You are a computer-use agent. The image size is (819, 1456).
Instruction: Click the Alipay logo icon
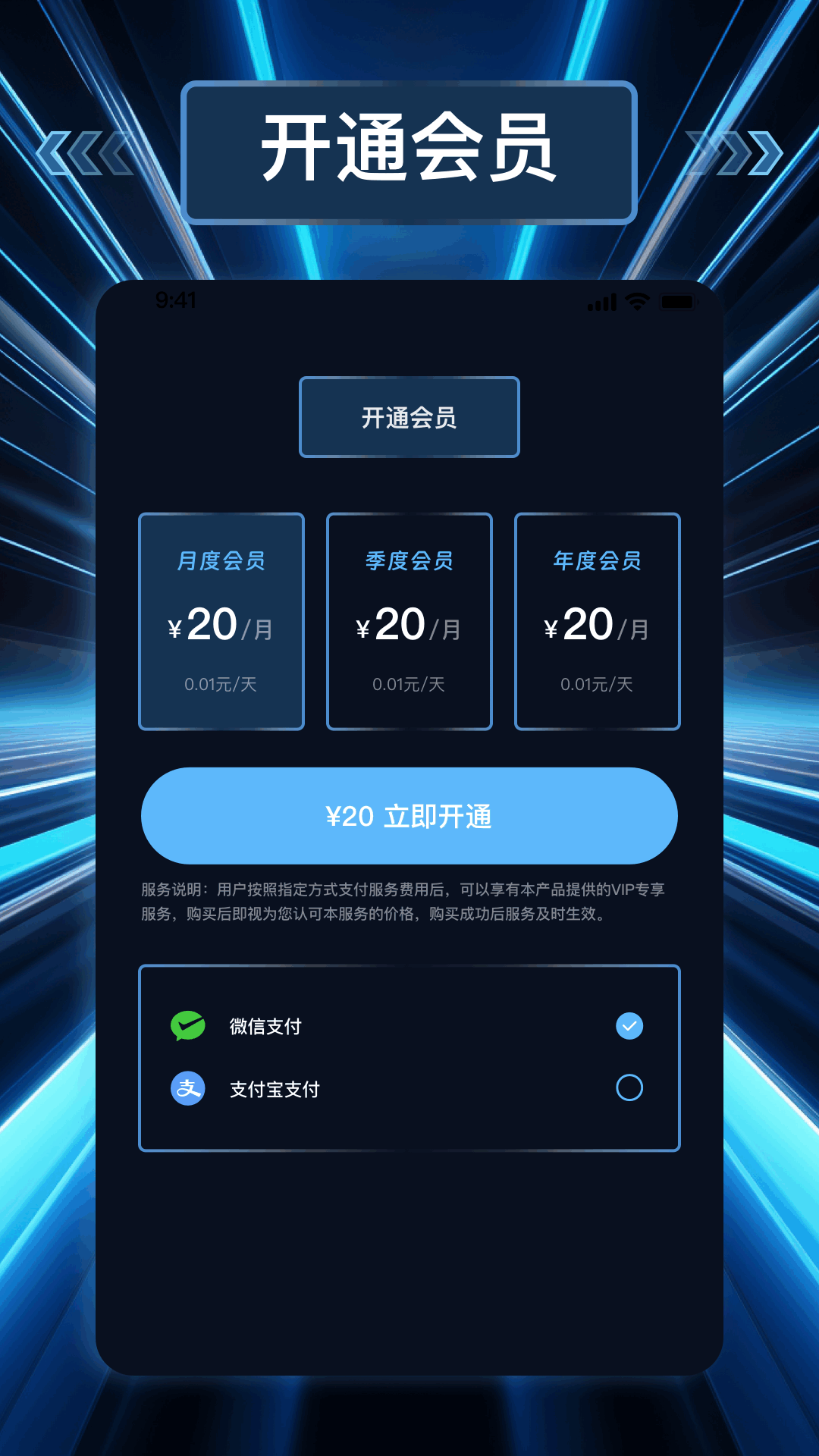click(188, 1090)
